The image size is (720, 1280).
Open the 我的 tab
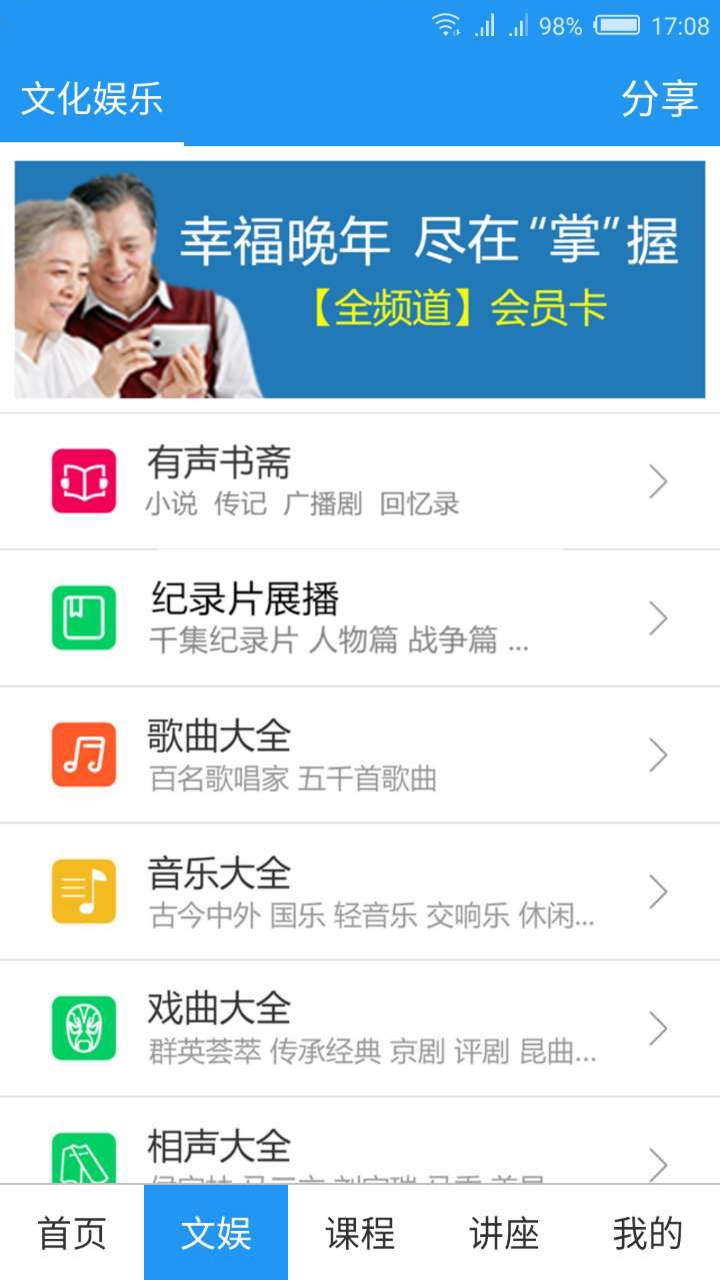648,1234
